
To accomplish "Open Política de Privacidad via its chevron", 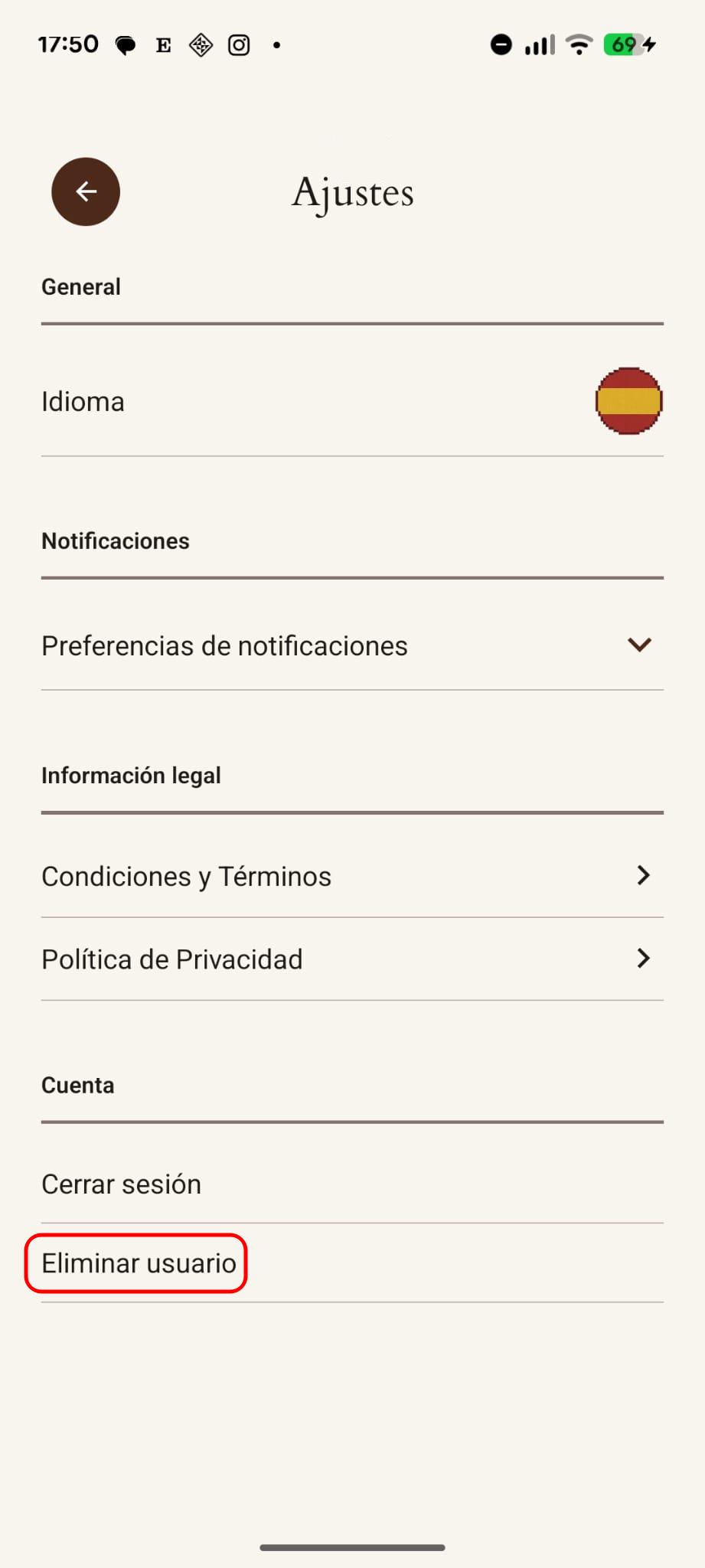I will [644, 959].
